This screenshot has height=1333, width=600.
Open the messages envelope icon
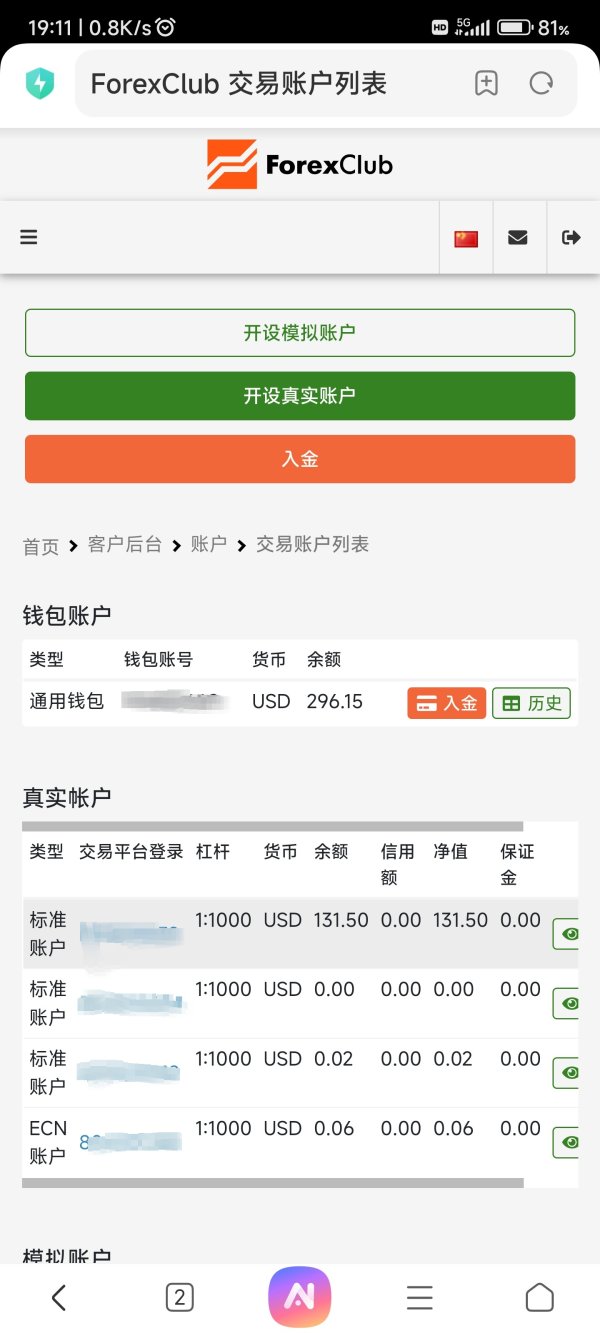[518, 238]
